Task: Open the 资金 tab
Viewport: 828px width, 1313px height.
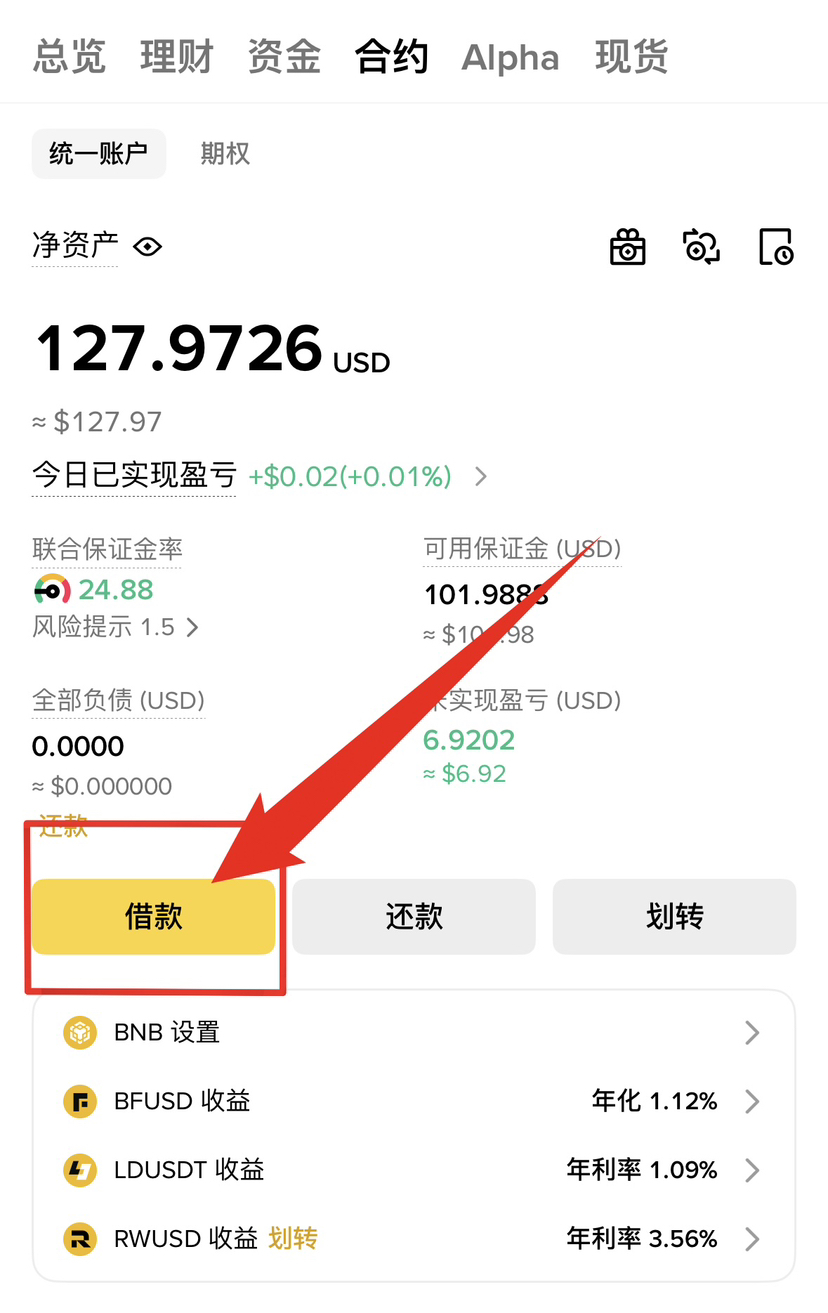Action: 284,57
